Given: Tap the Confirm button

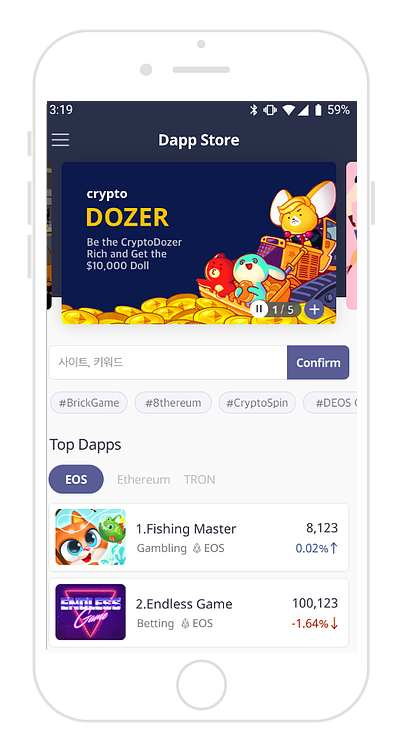Looking at the screenshot, I should [318, 363].
